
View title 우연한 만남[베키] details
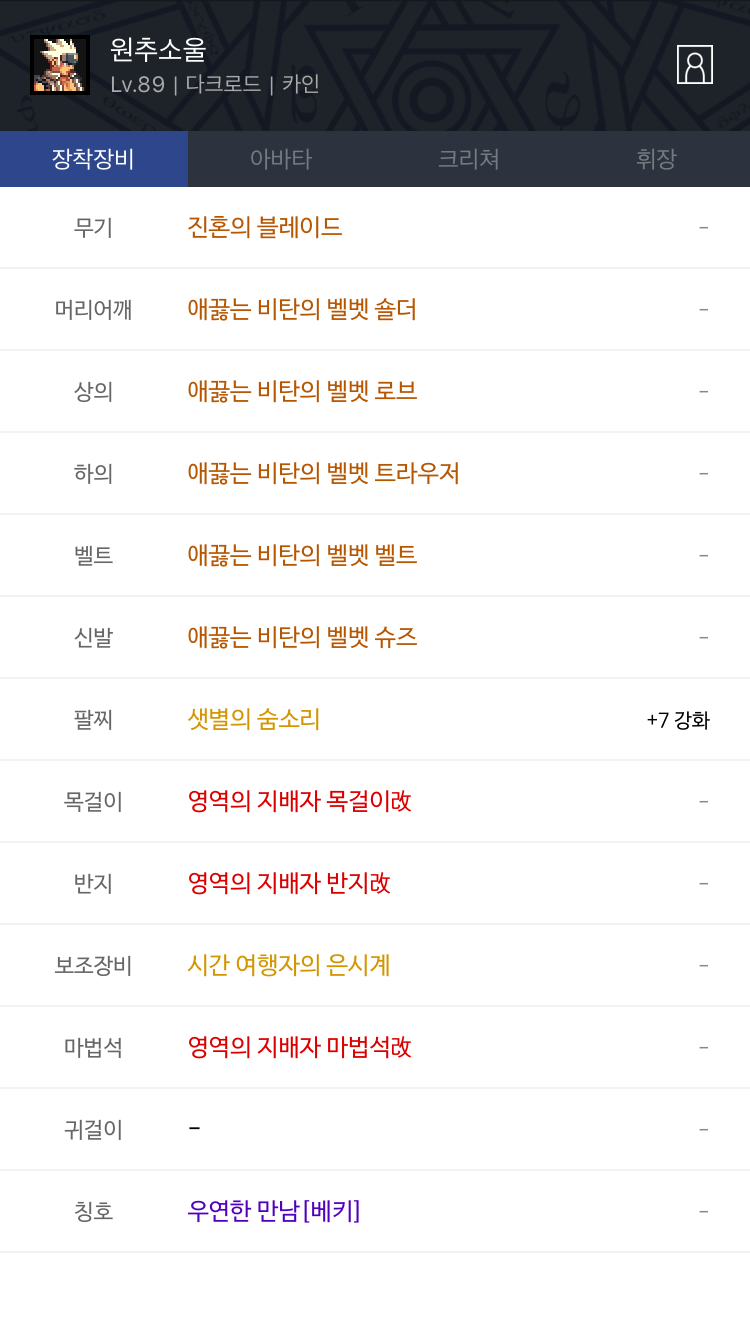click(274, 1211)
